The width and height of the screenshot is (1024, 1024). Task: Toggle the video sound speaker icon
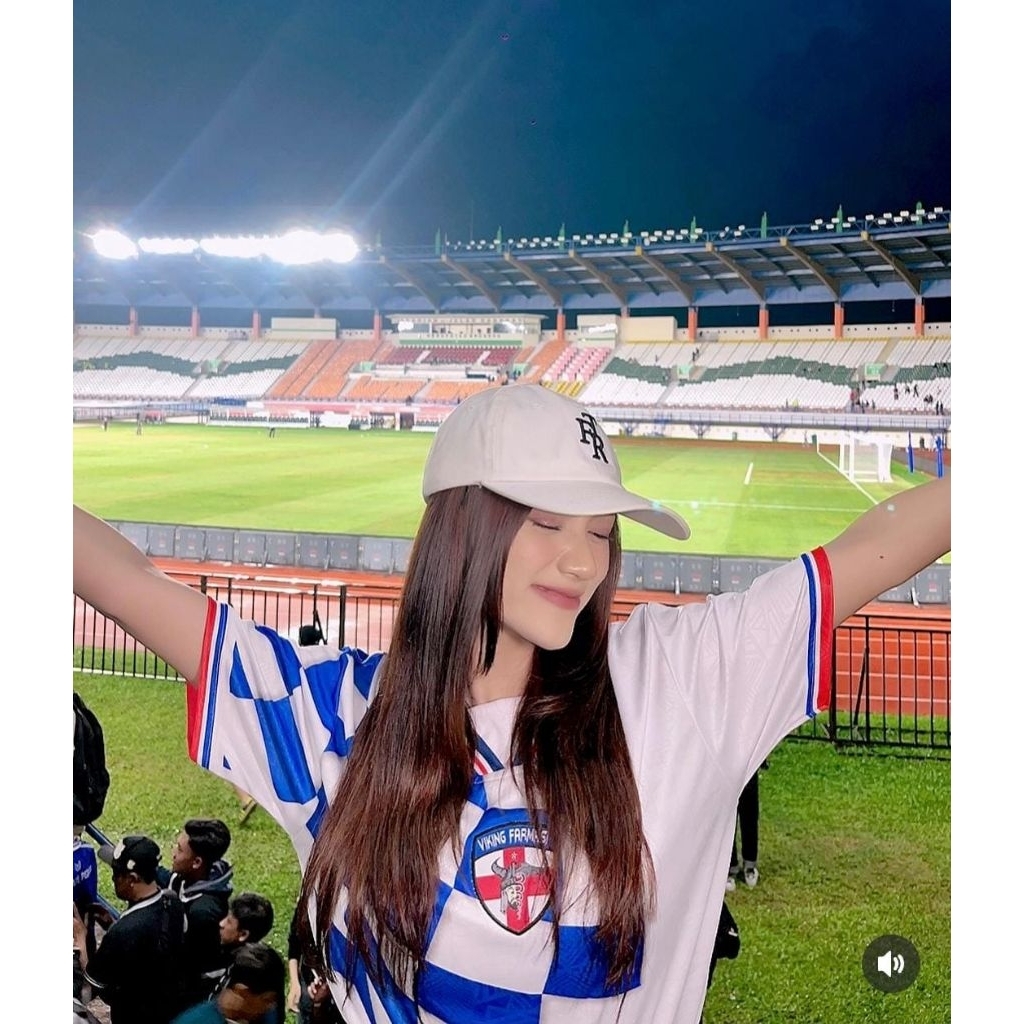click(x=890, y=963)
